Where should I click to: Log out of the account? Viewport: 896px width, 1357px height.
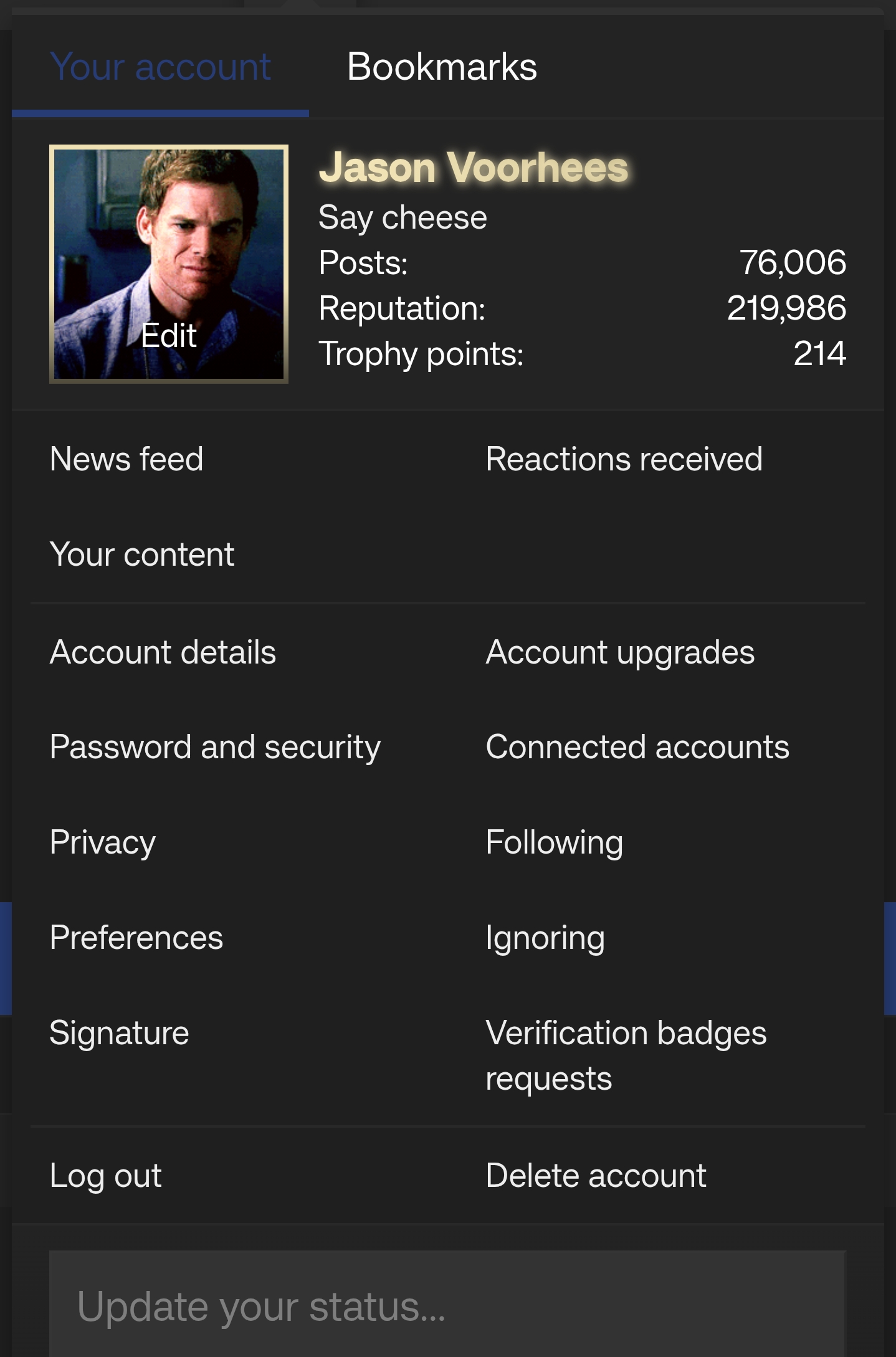(105, 1174)
